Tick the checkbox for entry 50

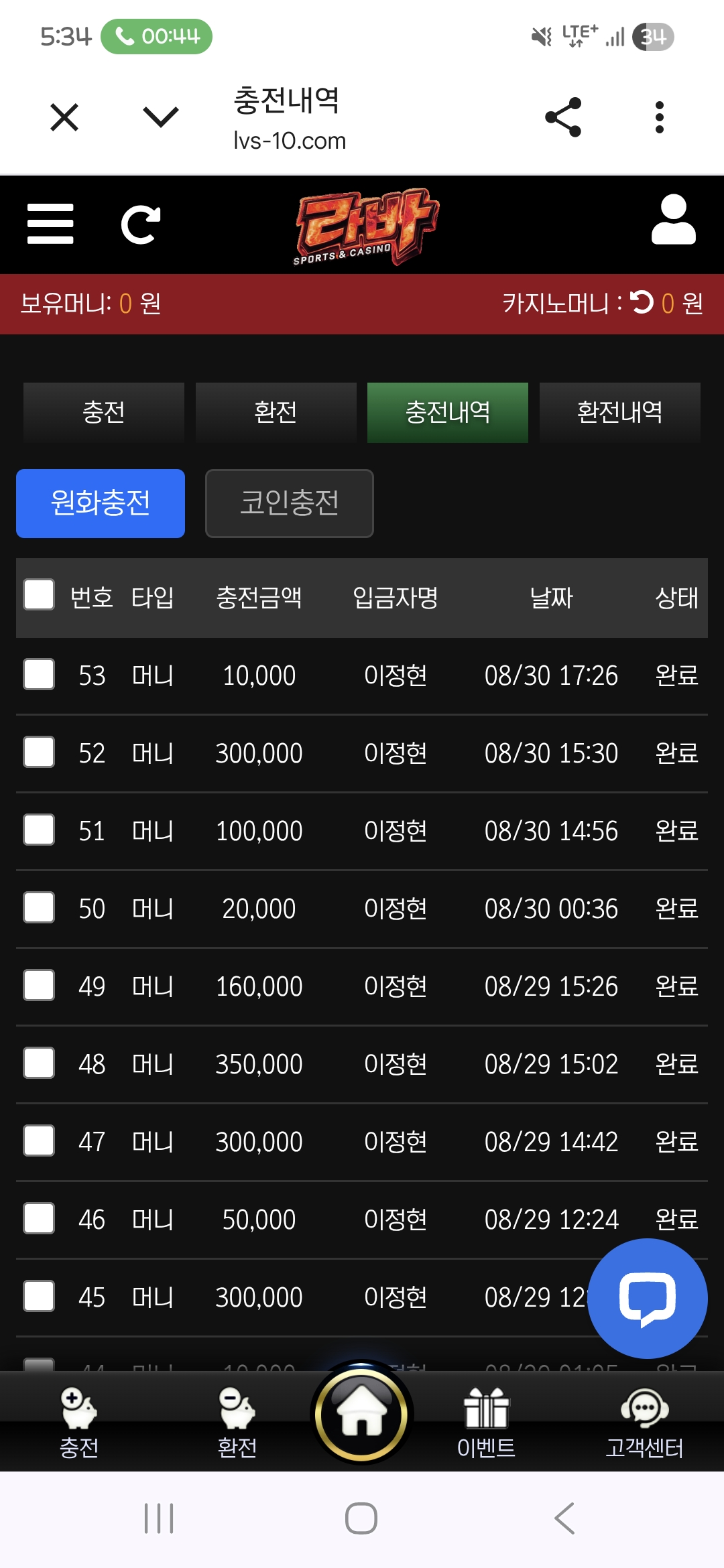(39, 907)
